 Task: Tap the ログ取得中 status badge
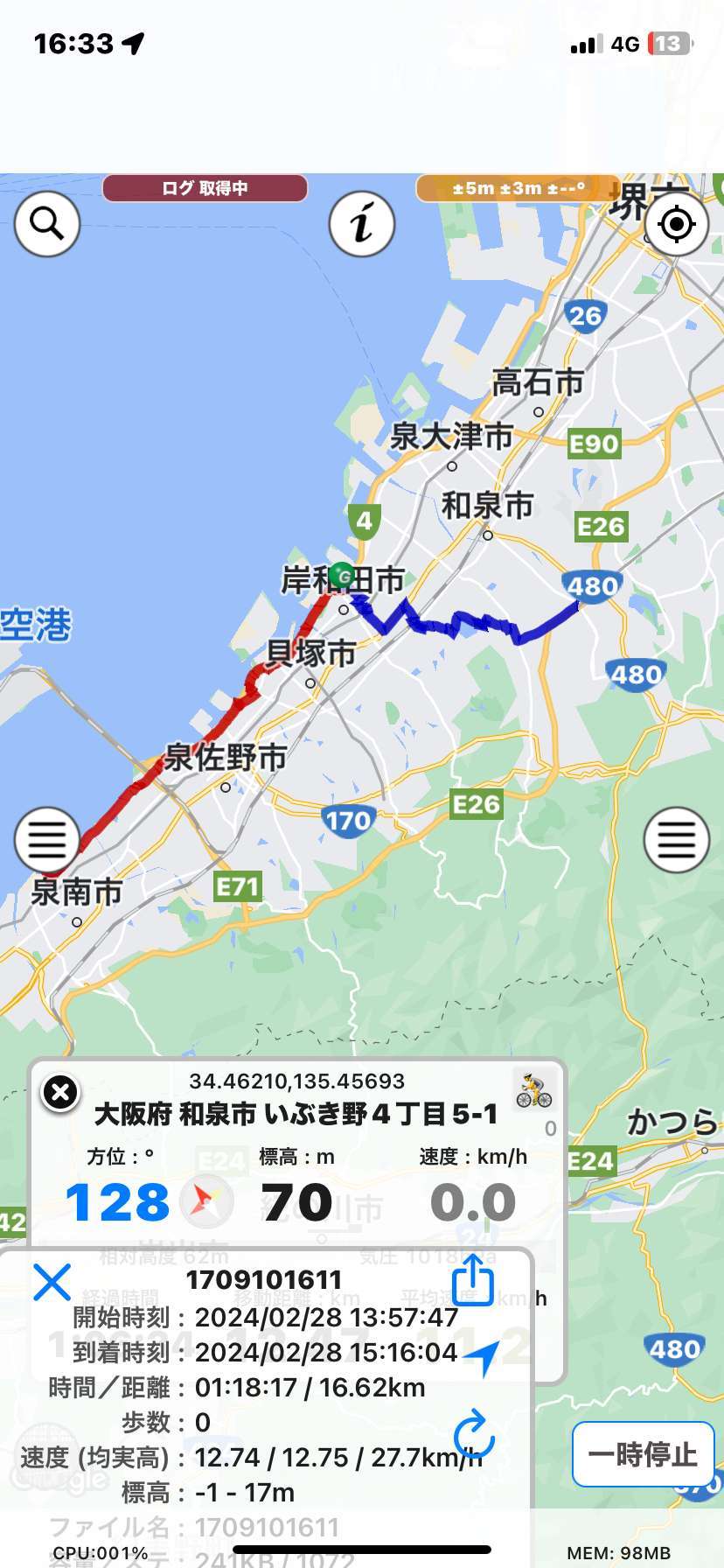click(205, 188)
